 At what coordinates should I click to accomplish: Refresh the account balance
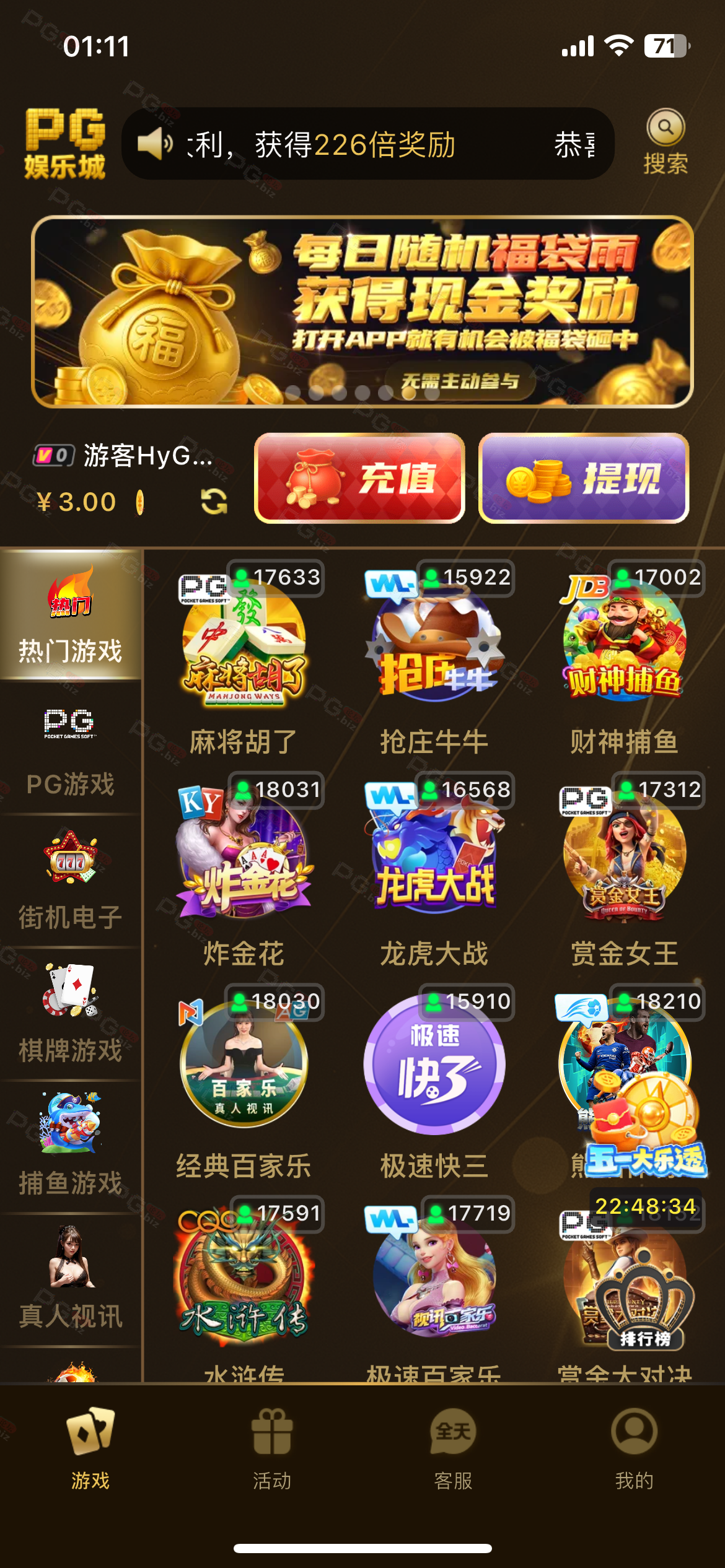coord(214,501)
